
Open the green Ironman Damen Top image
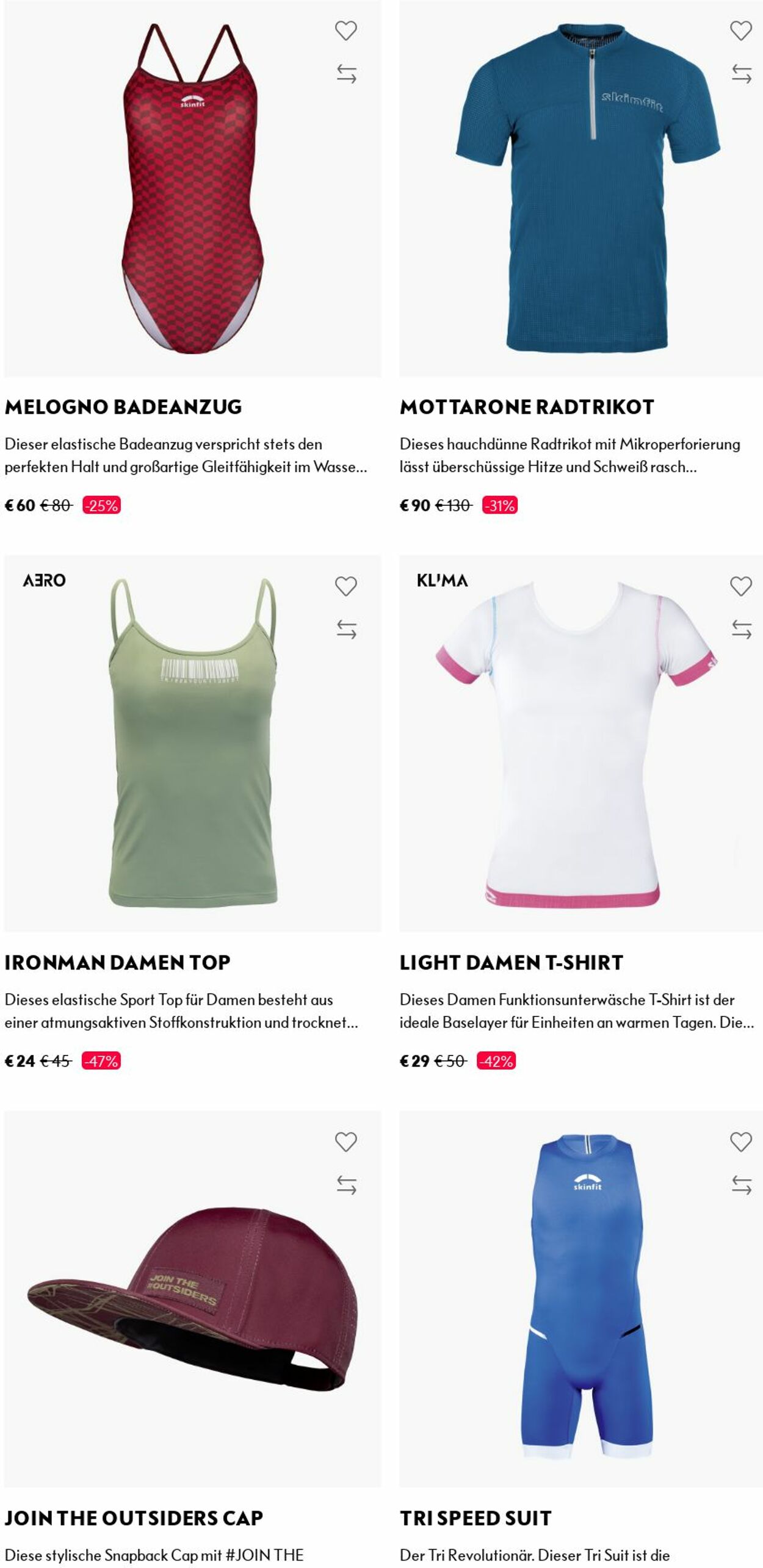pyautogui.click(x=192, y=744)
